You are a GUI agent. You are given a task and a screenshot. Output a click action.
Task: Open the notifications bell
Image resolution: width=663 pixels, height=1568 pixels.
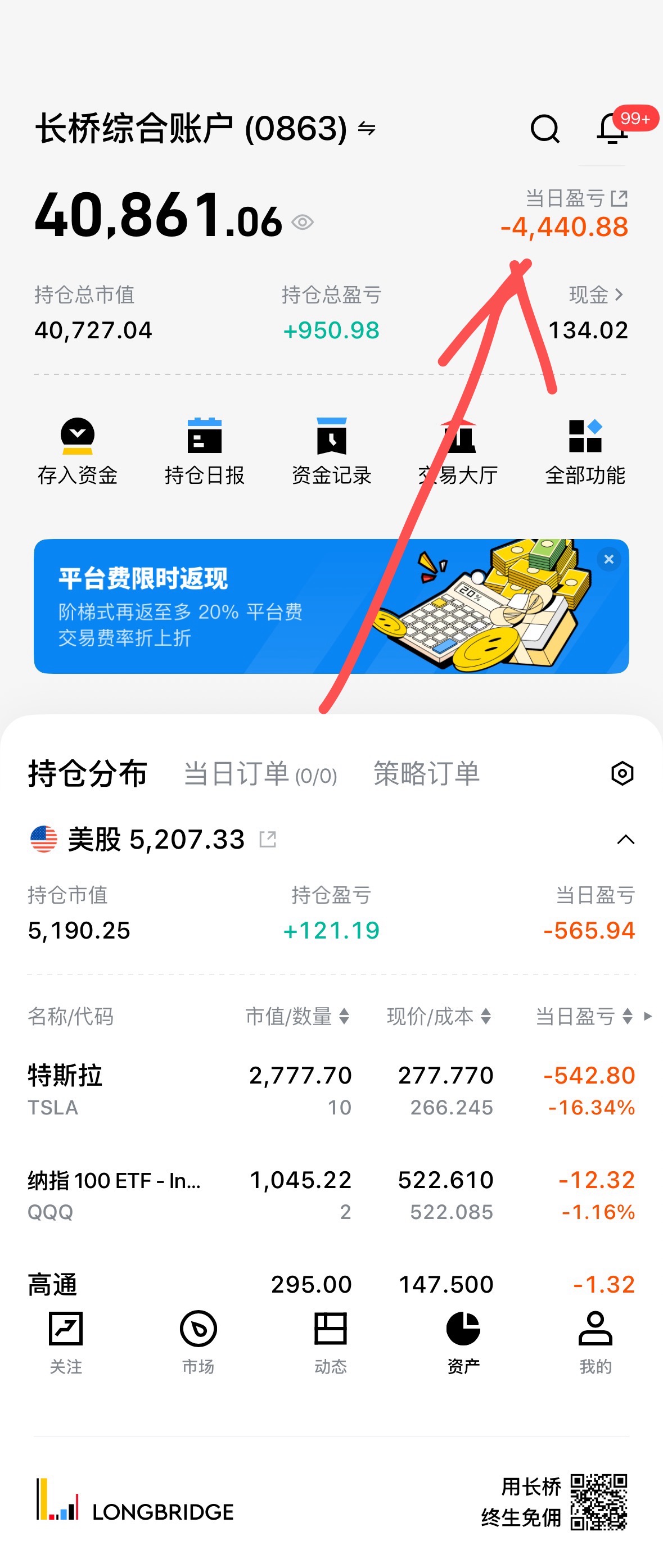(612, 129)
